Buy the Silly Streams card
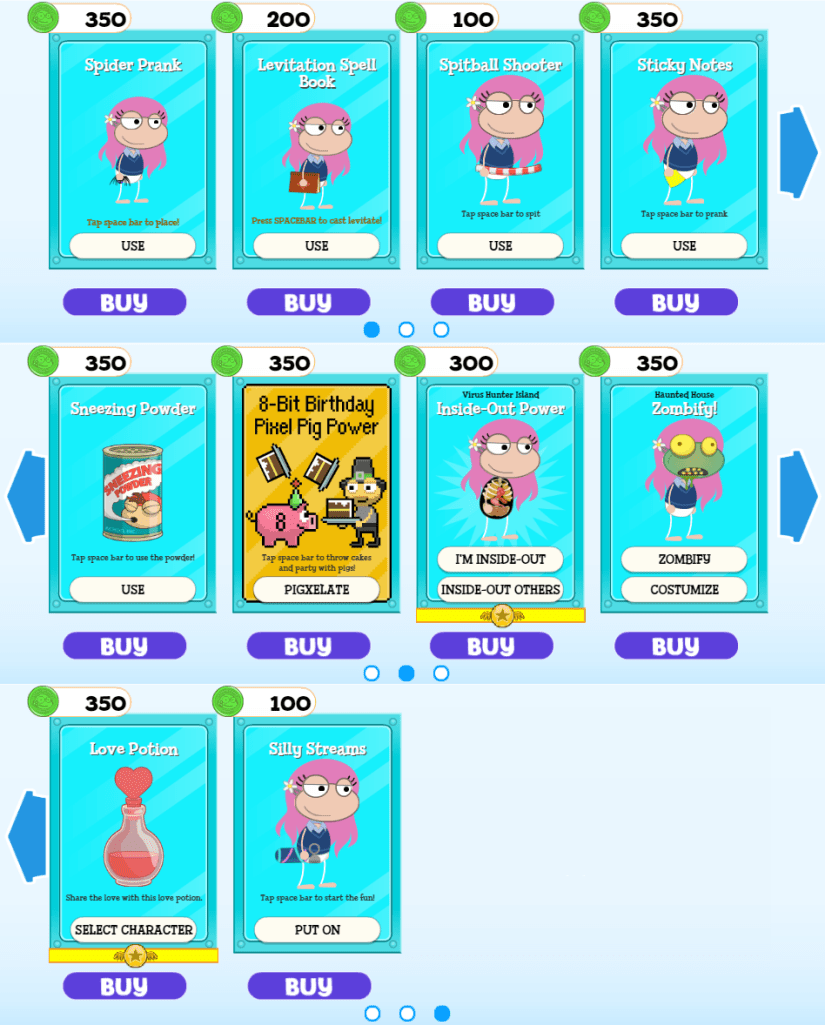The image size is (825, 1025). point(308,987)
